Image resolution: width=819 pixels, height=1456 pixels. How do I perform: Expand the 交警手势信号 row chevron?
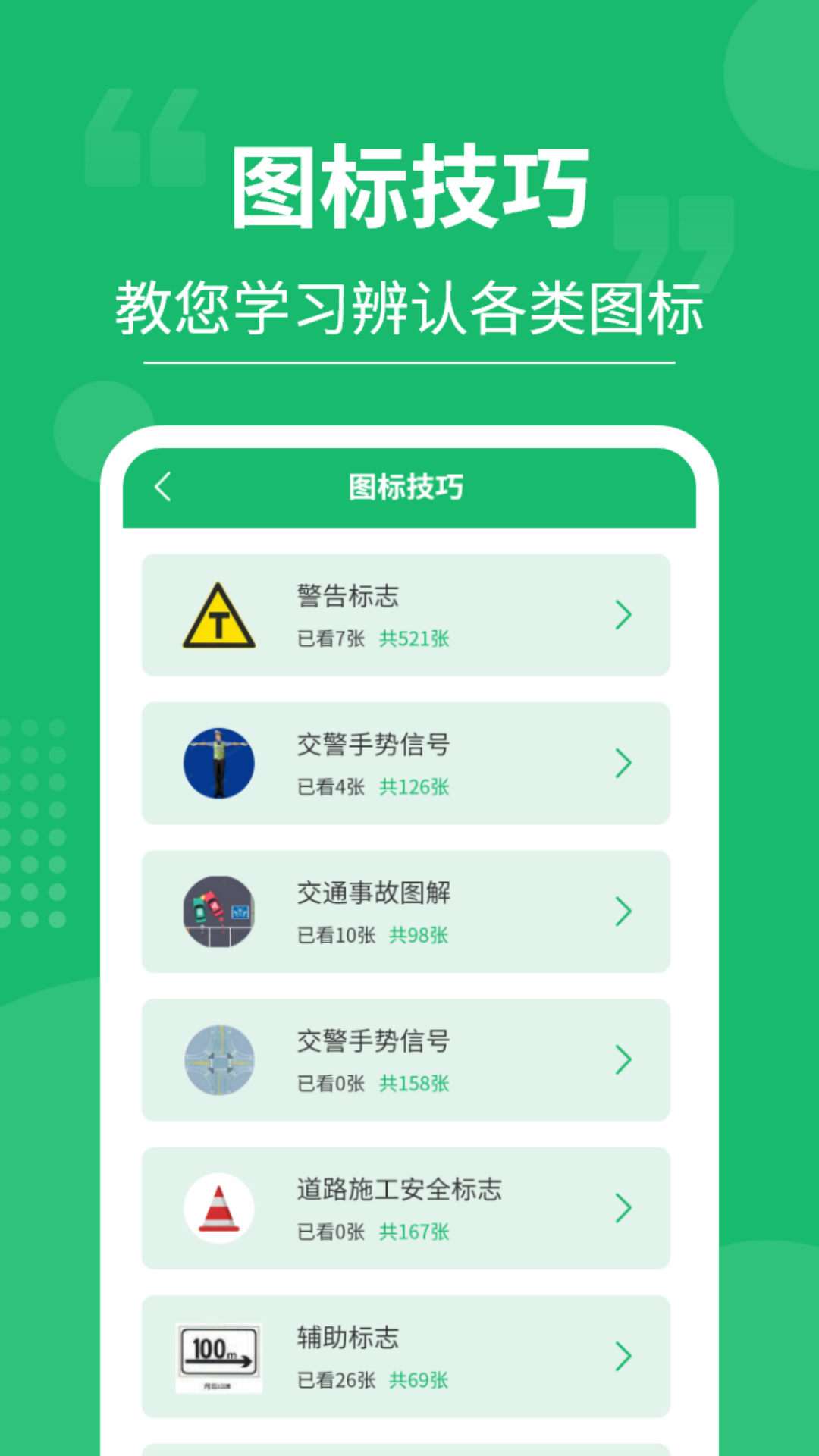click(x=623, y=764)
